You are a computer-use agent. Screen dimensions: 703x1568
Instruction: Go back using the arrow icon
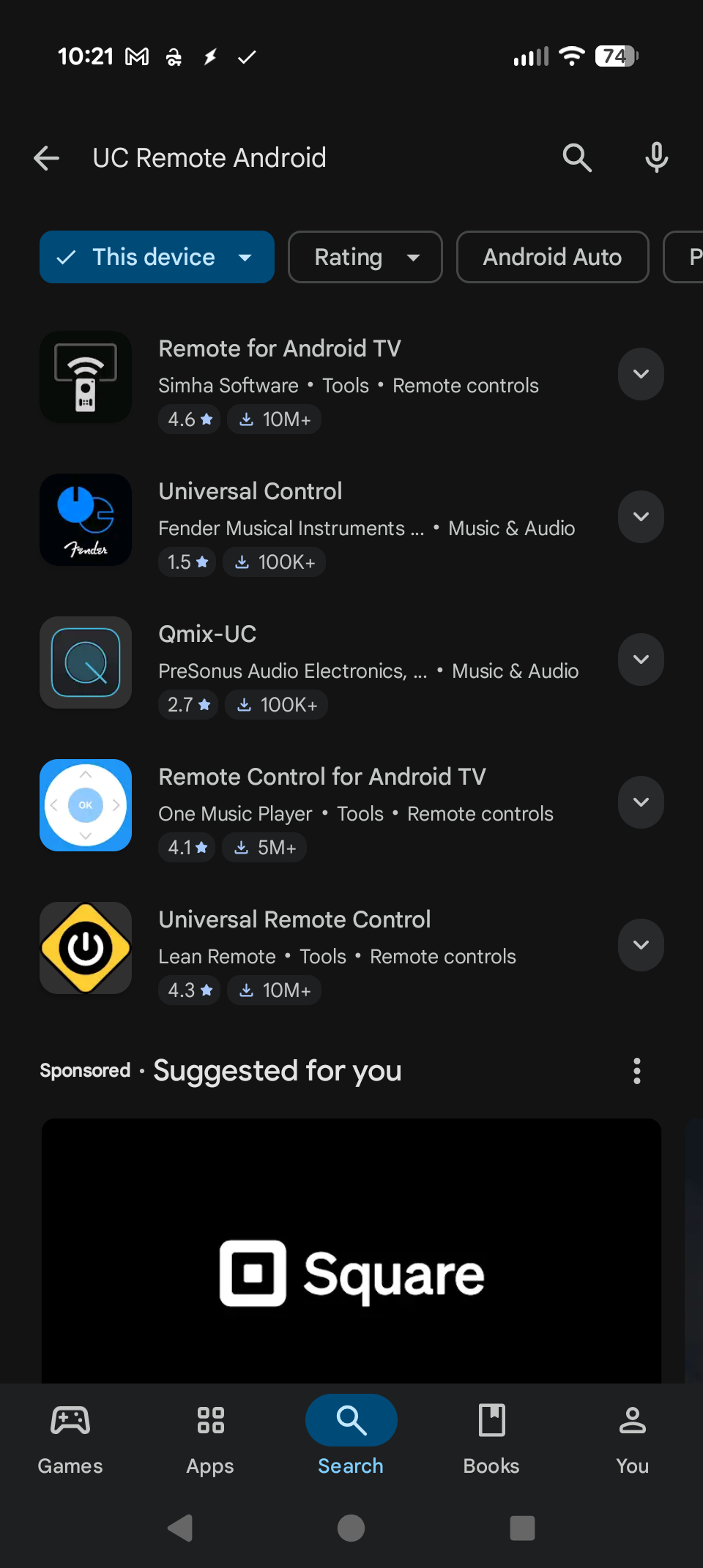tap(47, 157)
